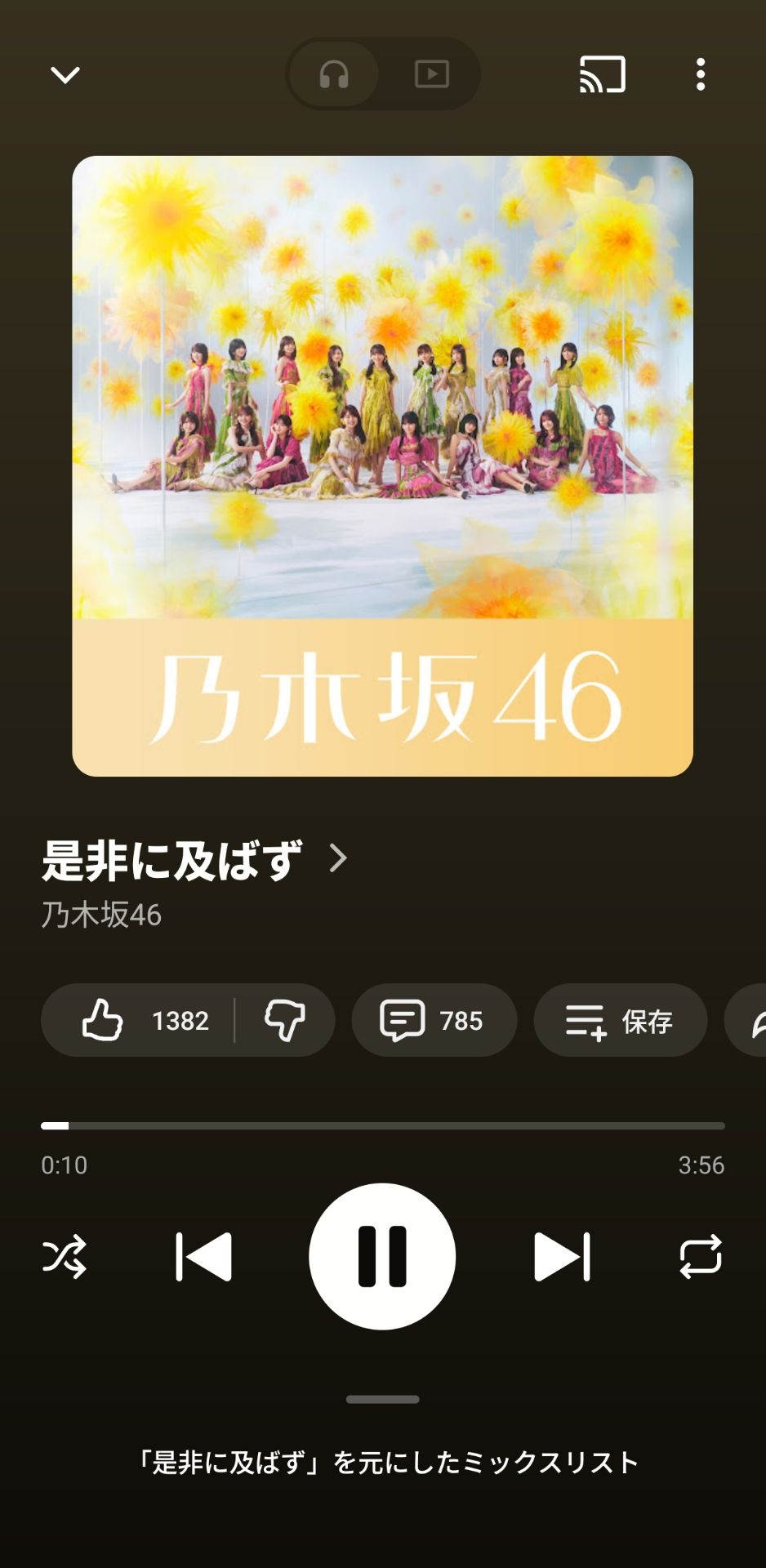Screen dimensions: 766x1568
Task: Dislike the song with thumbs down
Action: (285, 1020)
